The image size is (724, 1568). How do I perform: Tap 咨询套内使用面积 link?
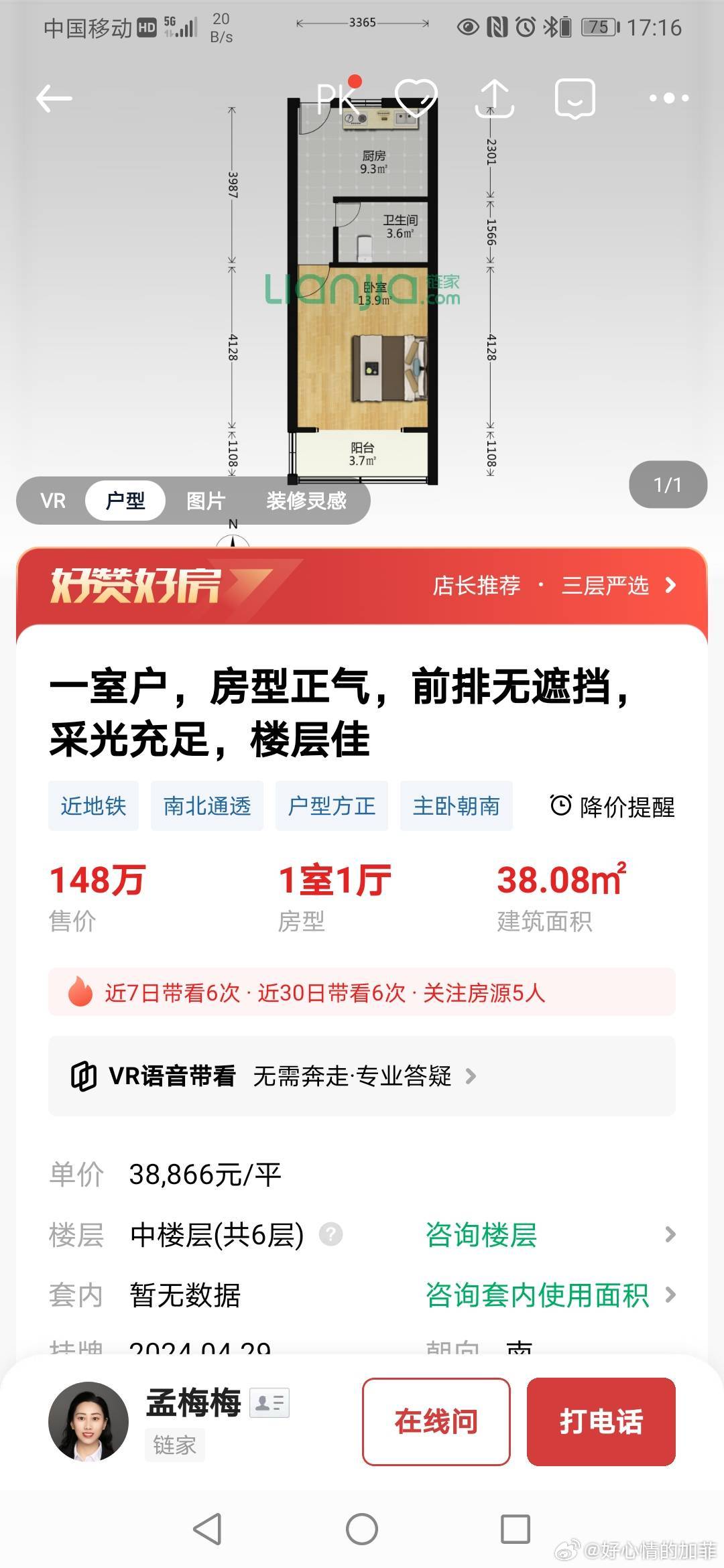coord(537,1295)
